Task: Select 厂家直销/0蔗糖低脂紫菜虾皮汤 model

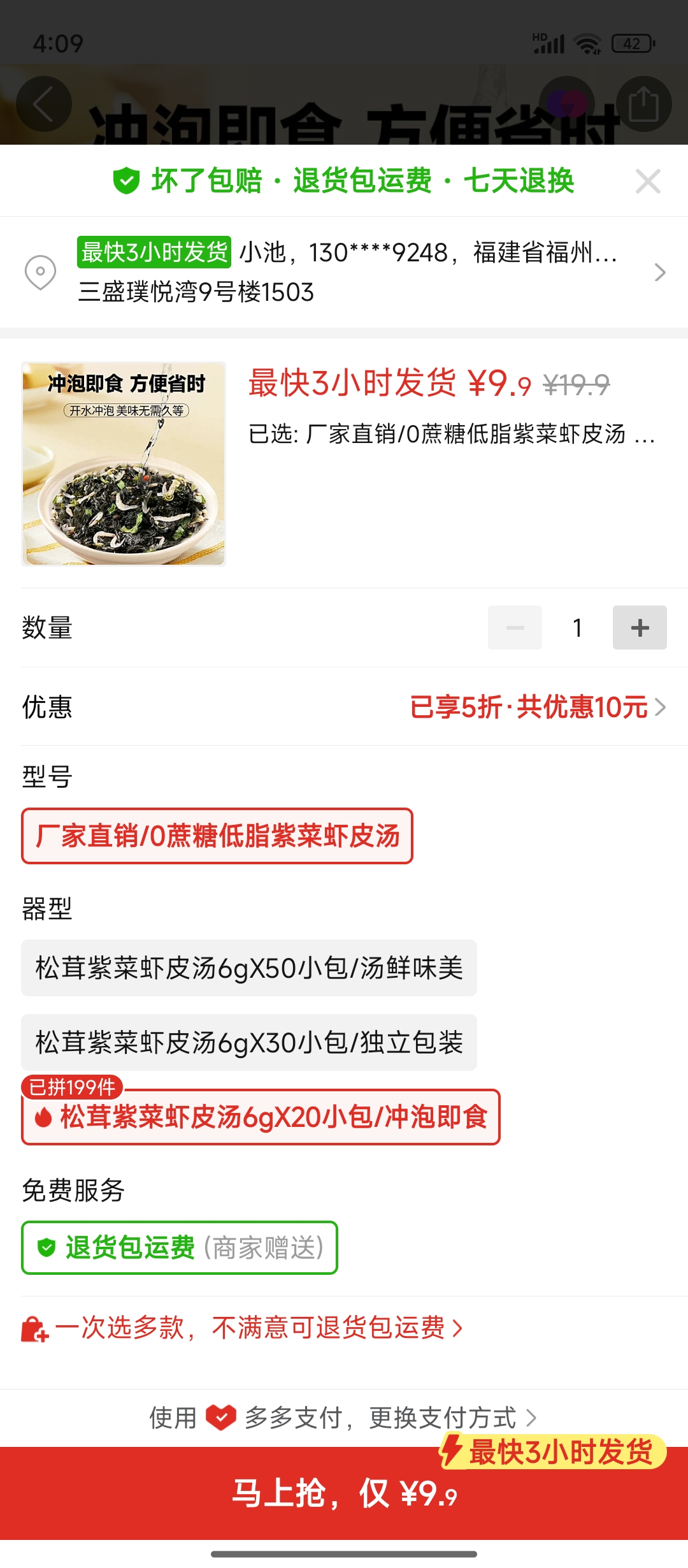Action: pyautogui.click(x=217, y=836)
